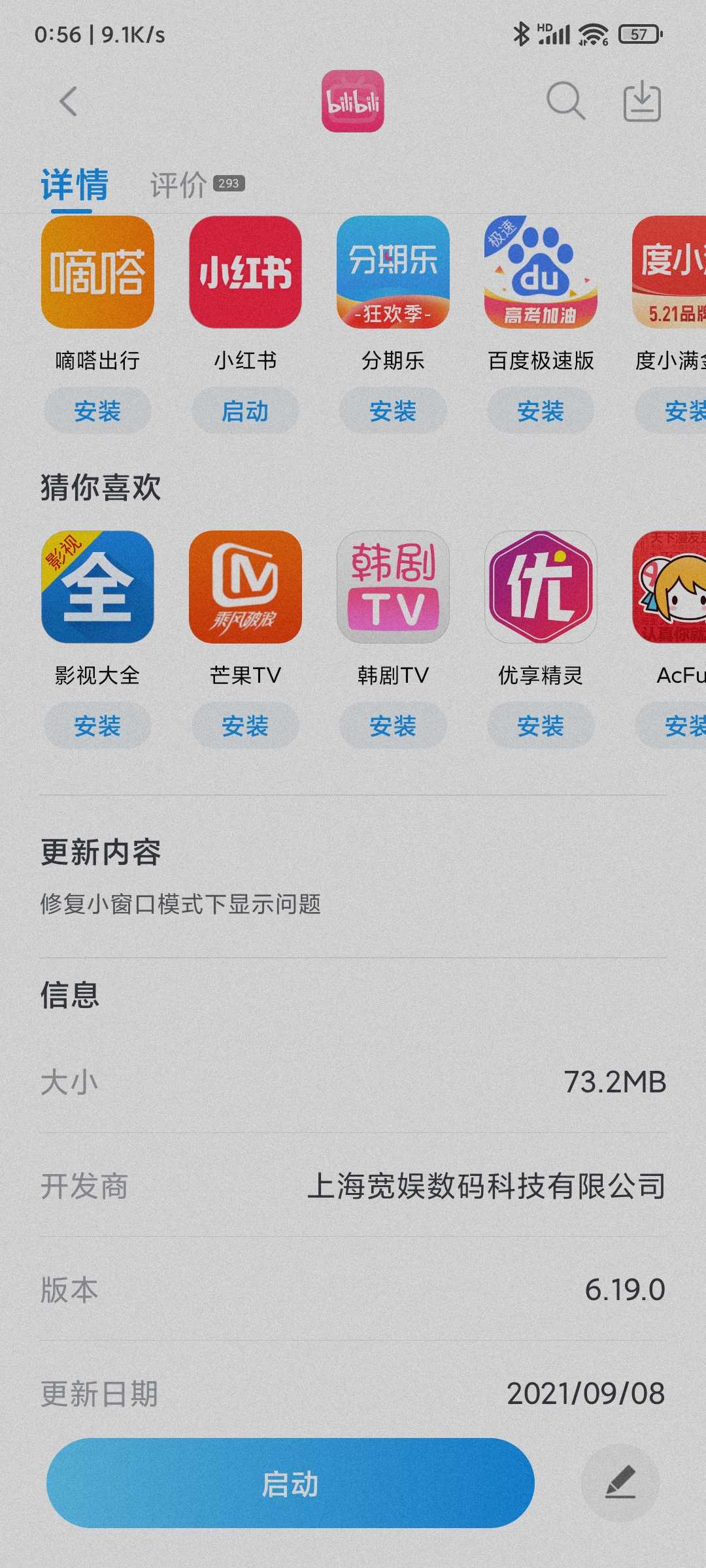Screen dimensions: 706x1568
Task: Open the 芒果TV app icon
Action: (x=245, y=587)
